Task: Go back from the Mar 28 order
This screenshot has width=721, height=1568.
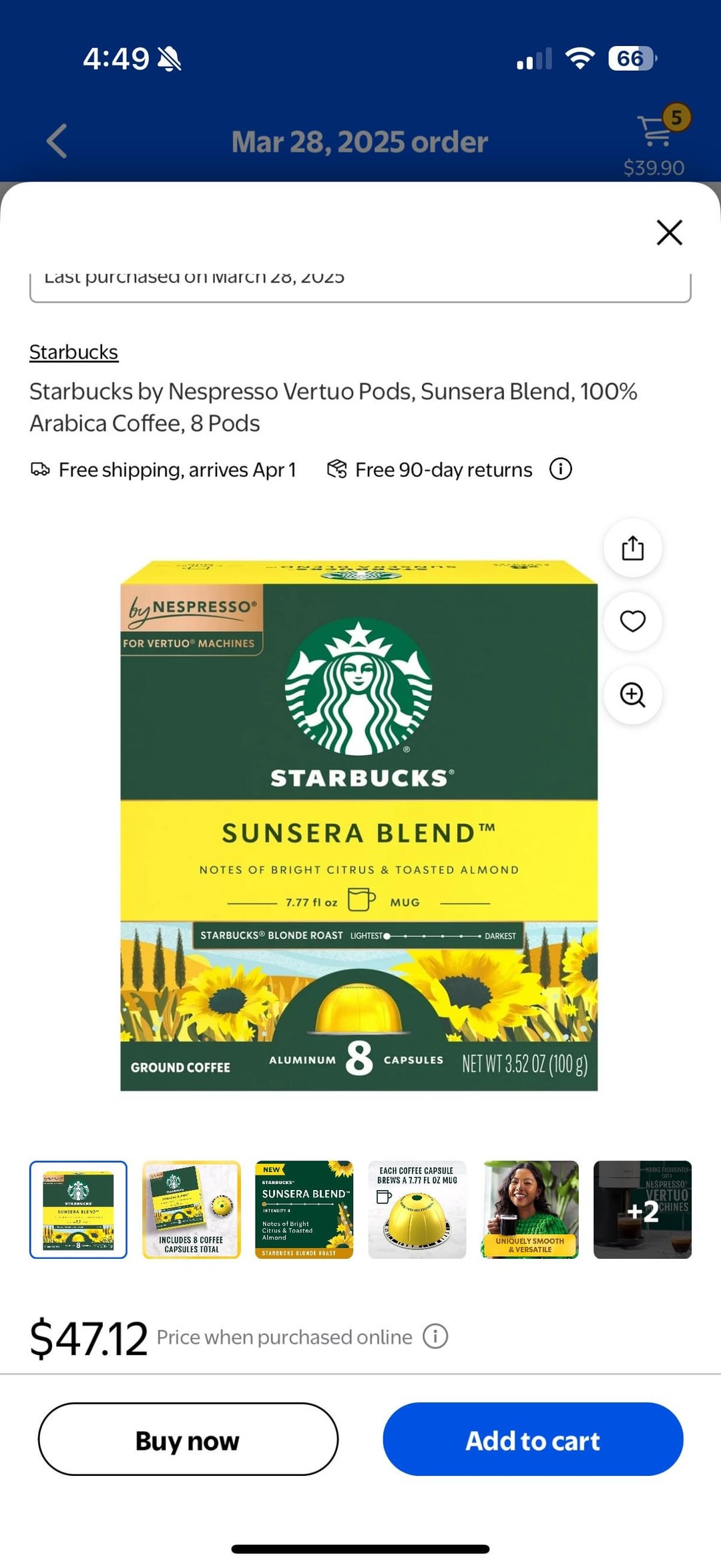Action: click(57, 141)
